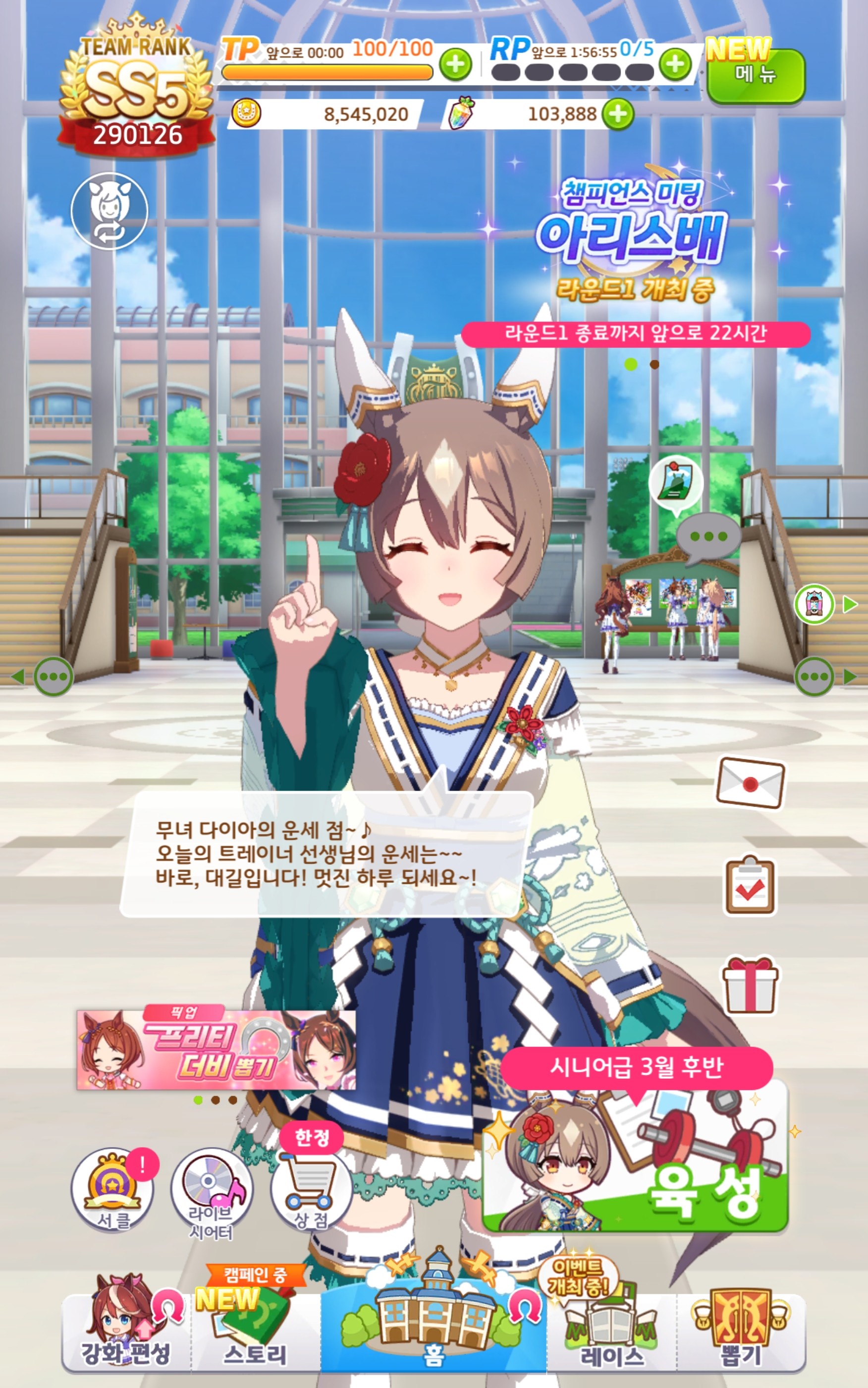
Task: Open the 상점 shop
Action: [x=311, y=1189]
